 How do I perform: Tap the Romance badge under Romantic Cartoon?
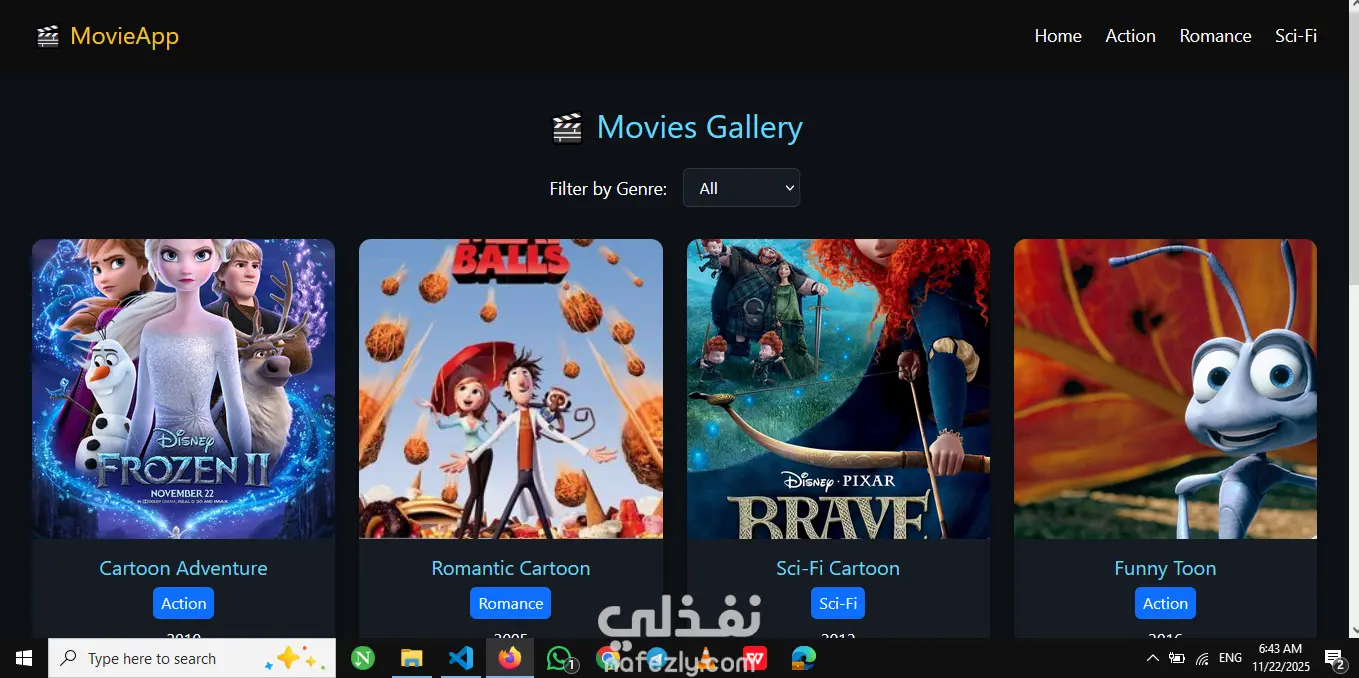(x=510, y=603)
